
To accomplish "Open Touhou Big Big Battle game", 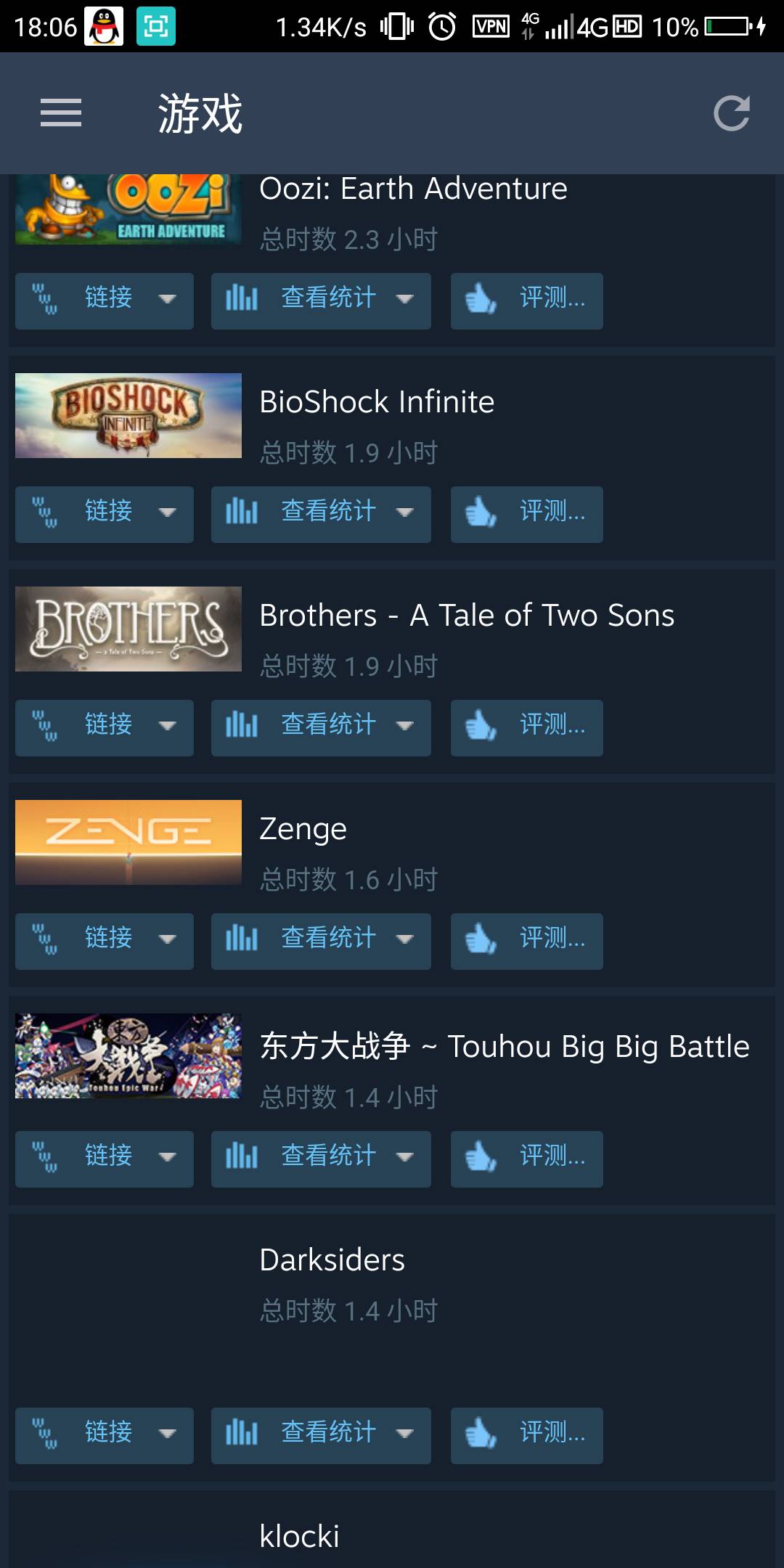I will (x=504, y=1047).
